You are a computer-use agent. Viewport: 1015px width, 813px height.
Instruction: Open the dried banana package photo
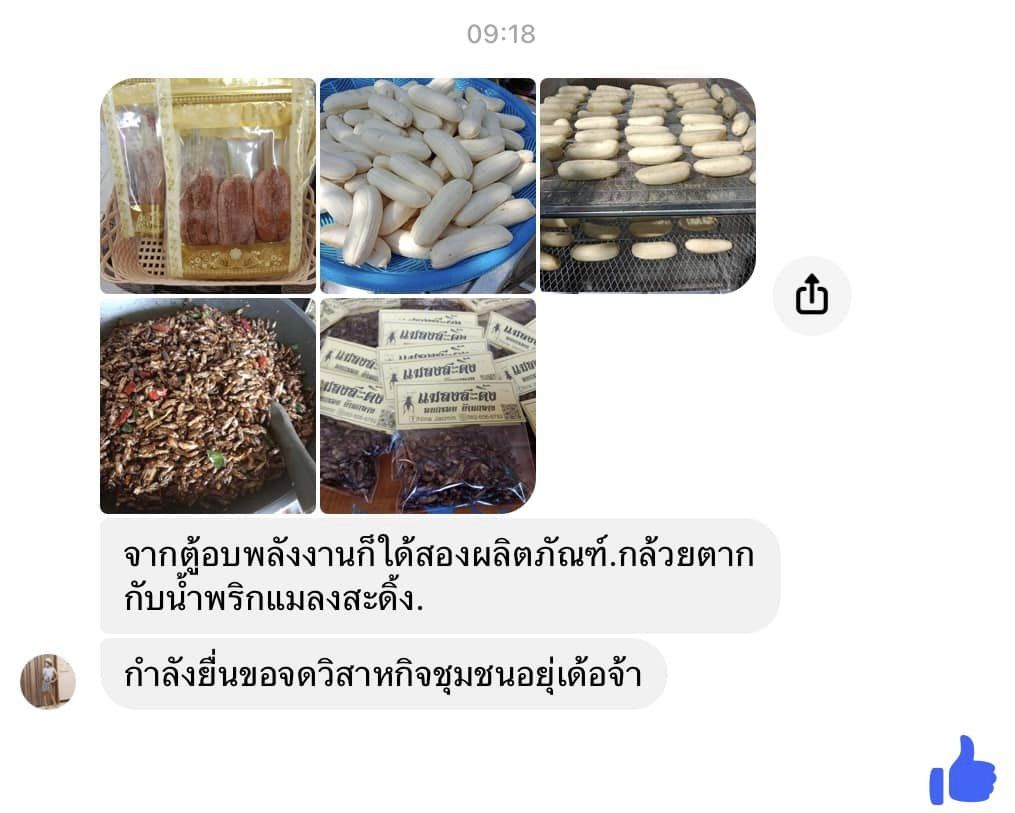coord(208,186)
